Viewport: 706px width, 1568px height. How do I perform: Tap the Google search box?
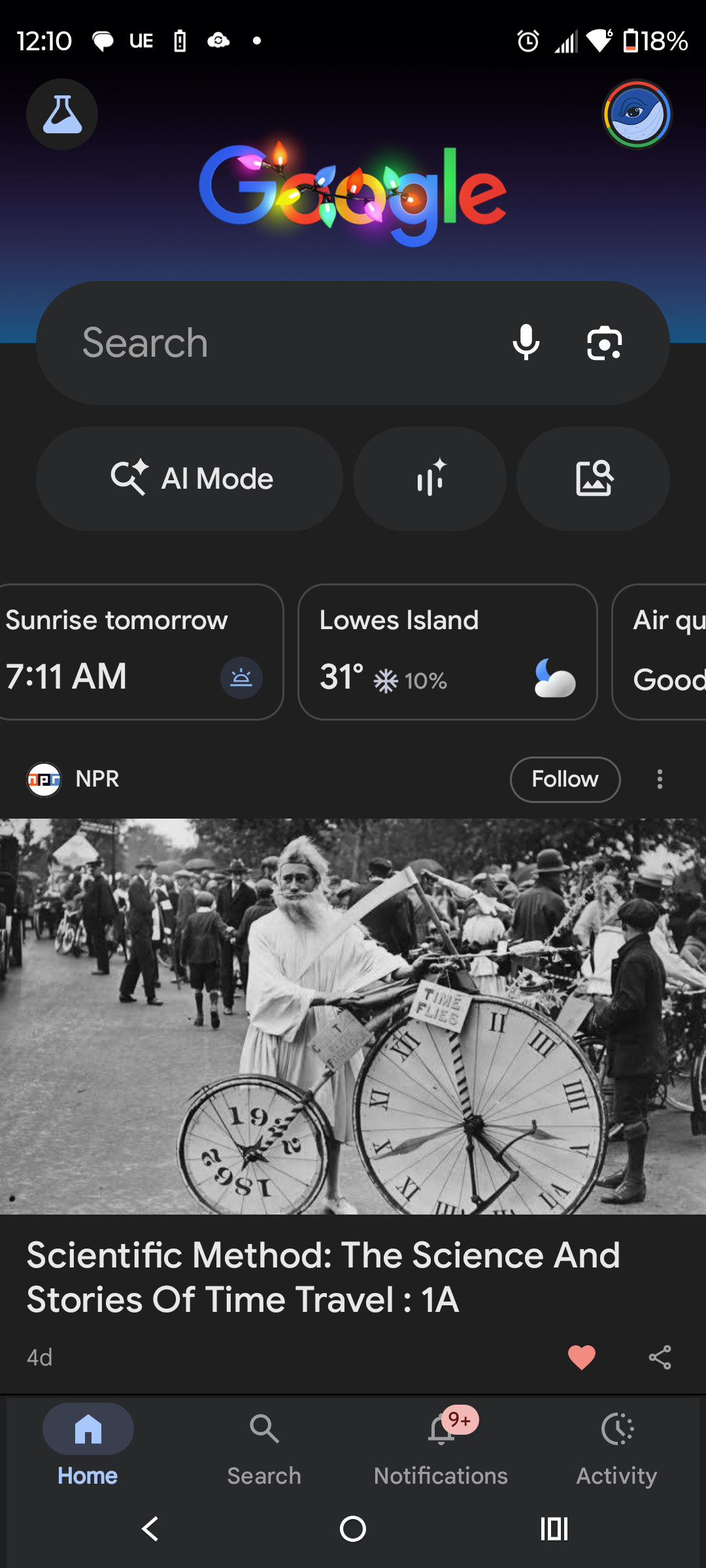(x=275, y=343)
